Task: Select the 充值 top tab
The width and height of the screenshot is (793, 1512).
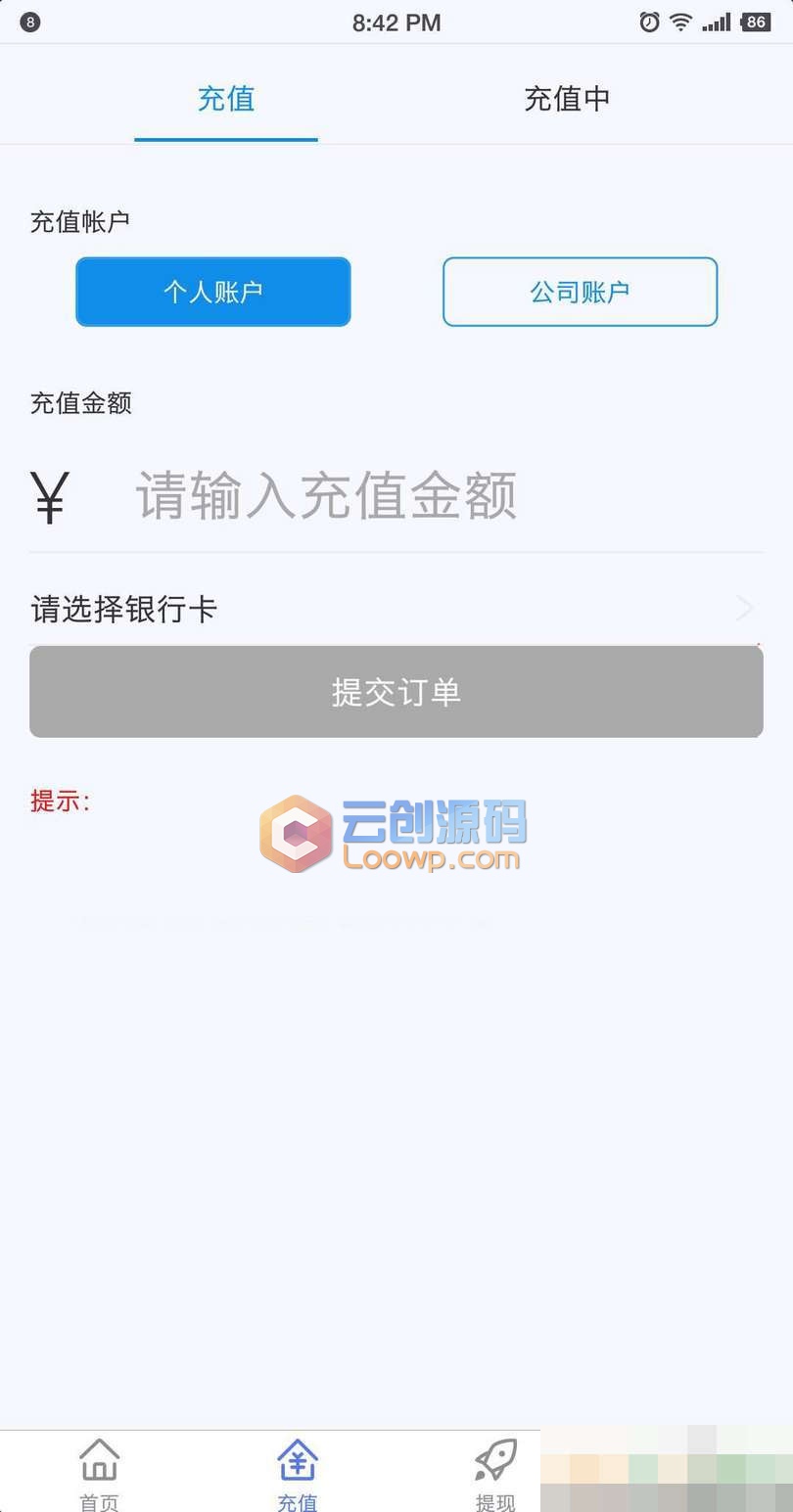Action: (x=226, y=99)
